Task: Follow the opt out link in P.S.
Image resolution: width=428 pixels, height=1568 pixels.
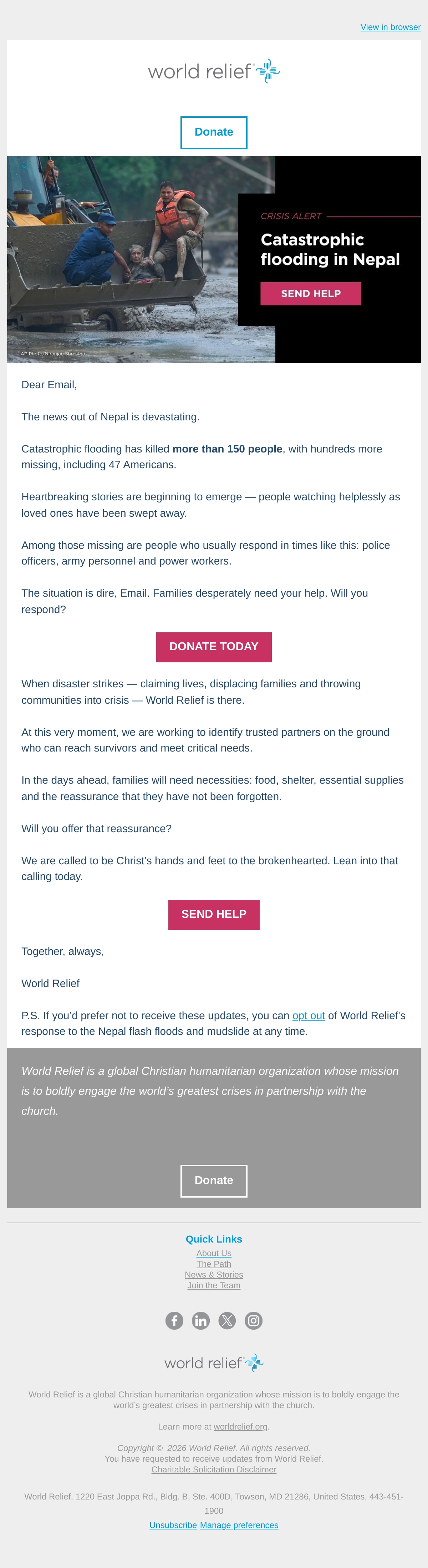Action: pos(308,1015)
